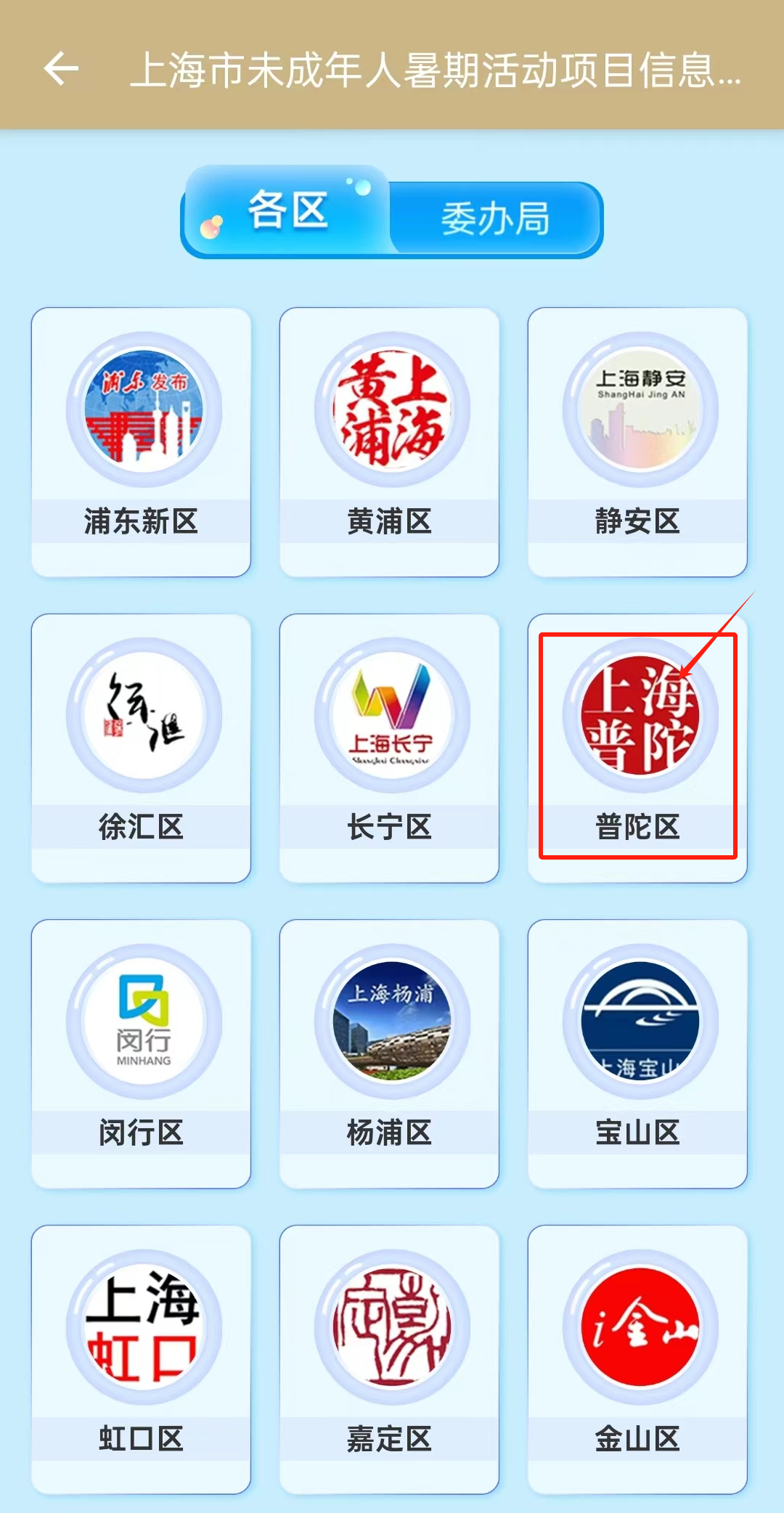Open the 浦东新区 district card
This screenshot has height=1513, width=784.
click(142, 443)
